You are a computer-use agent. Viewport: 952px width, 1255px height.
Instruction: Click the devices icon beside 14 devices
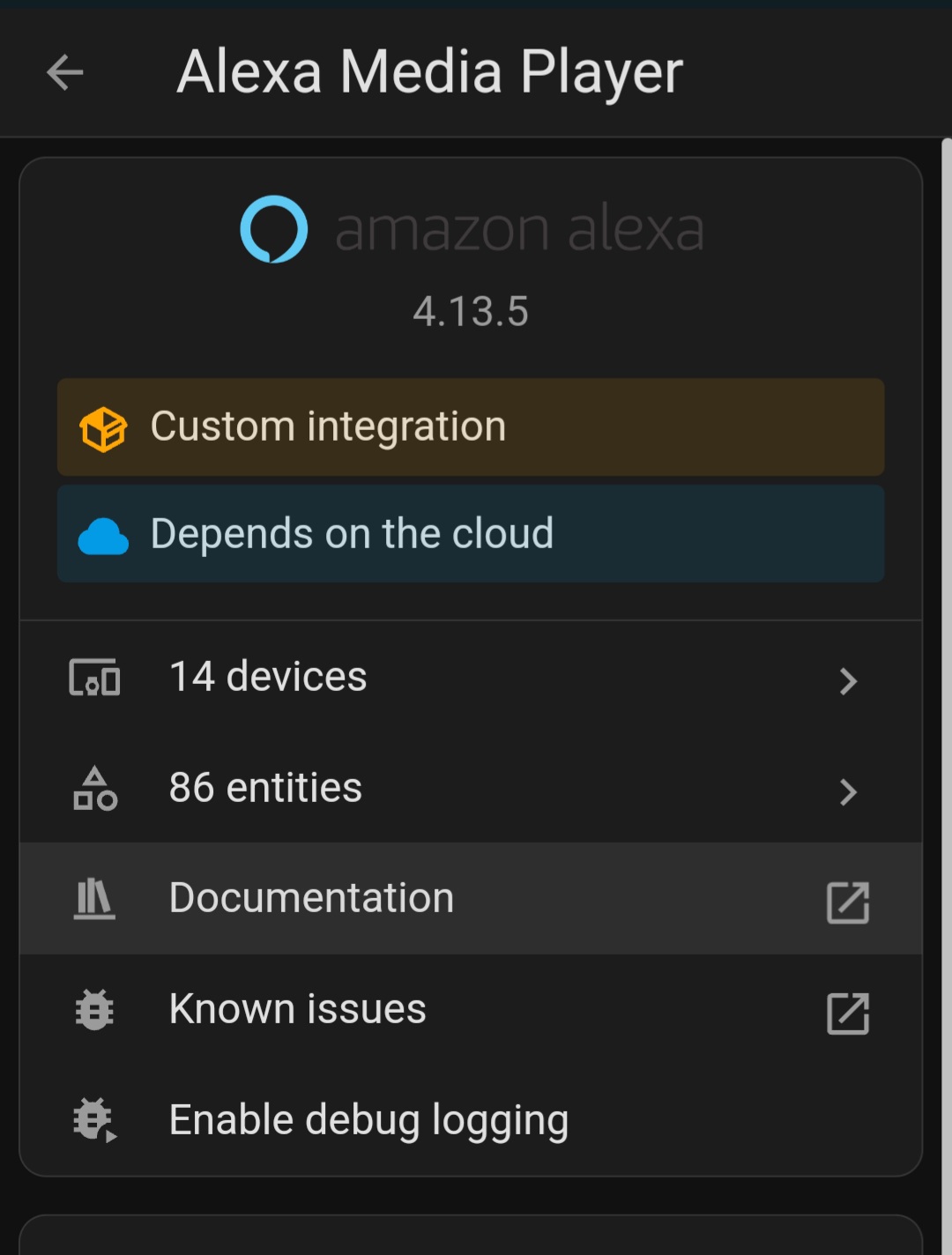click(94, 679)
